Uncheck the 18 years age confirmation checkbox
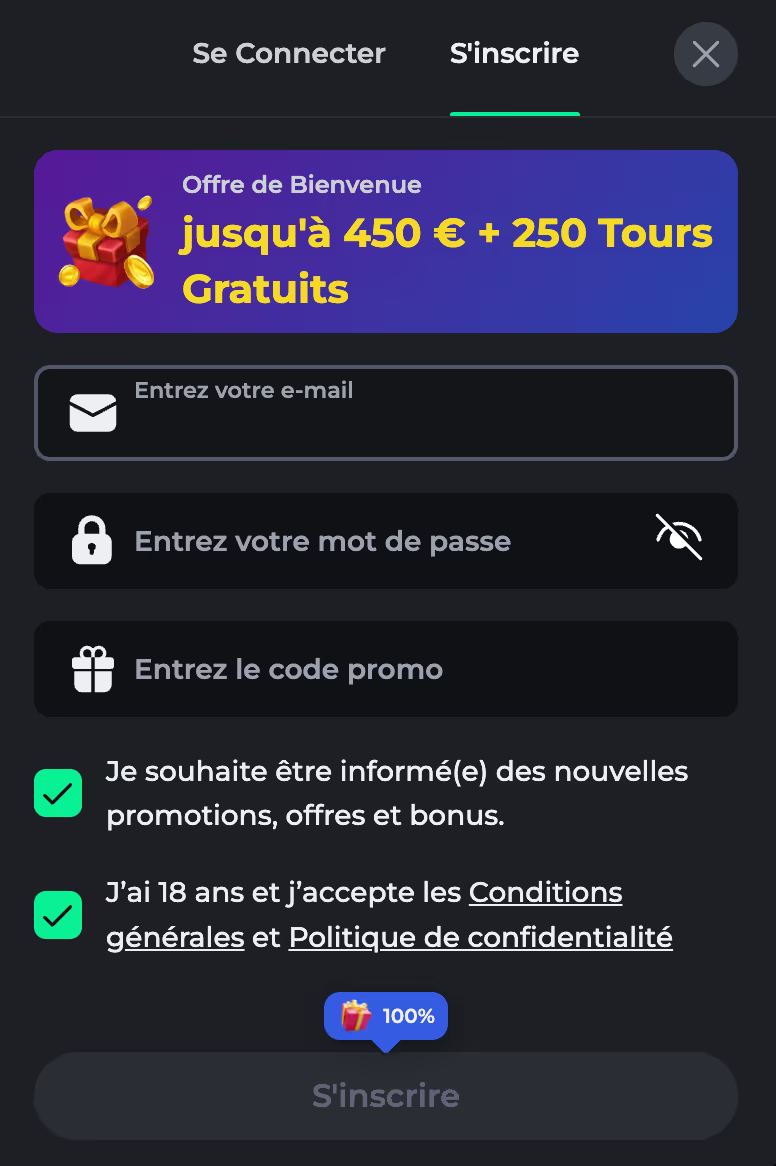Viewport: 776px width, 1166px height. 57,914
